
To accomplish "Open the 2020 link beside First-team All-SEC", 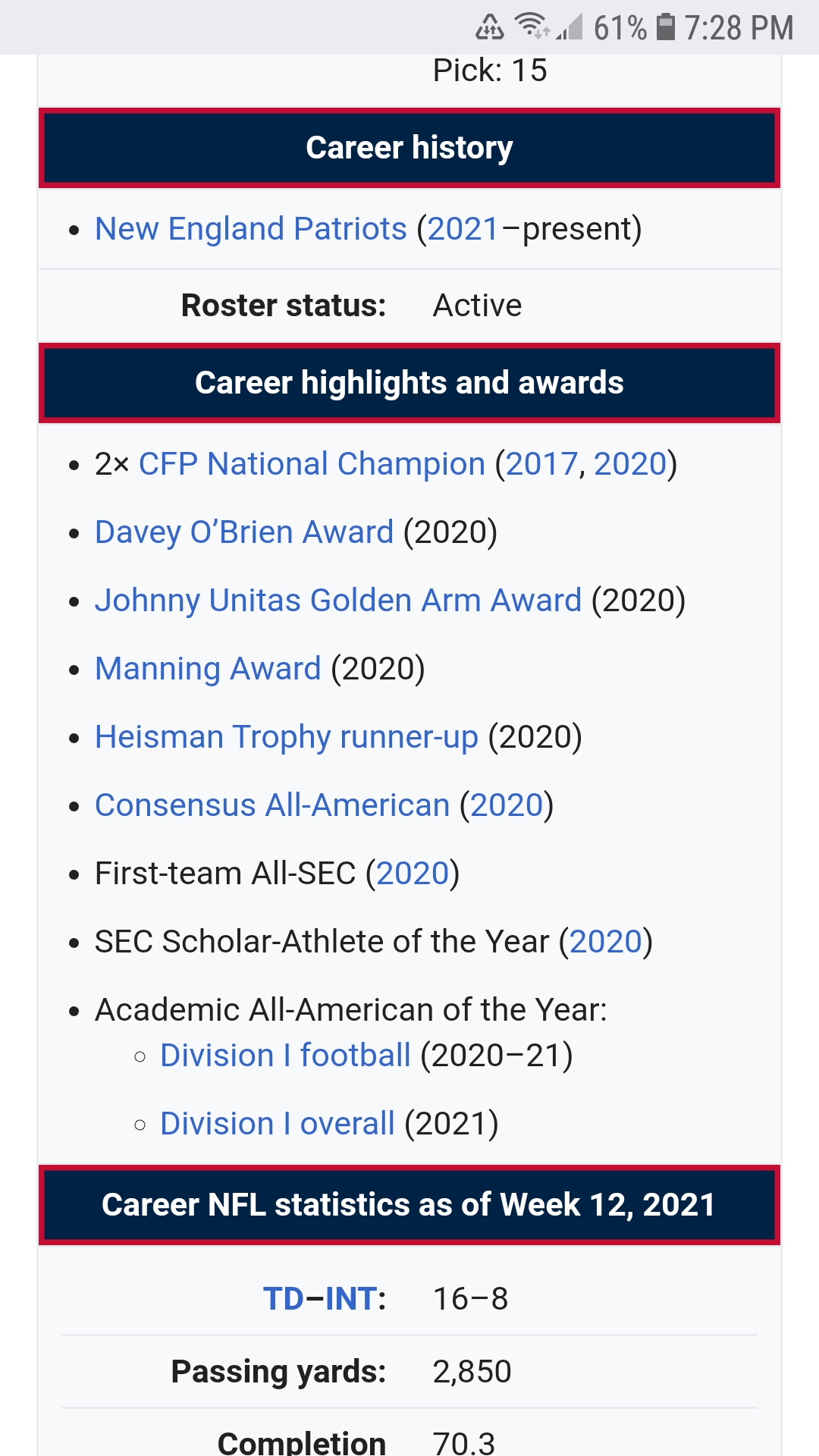I will tap(413, 874).
